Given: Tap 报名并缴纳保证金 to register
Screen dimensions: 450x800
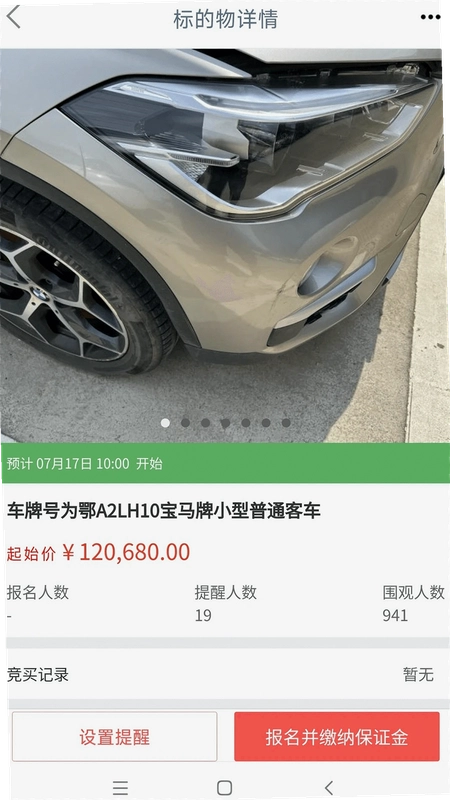Looking at the screenshot, I should [x=337, y=737].
